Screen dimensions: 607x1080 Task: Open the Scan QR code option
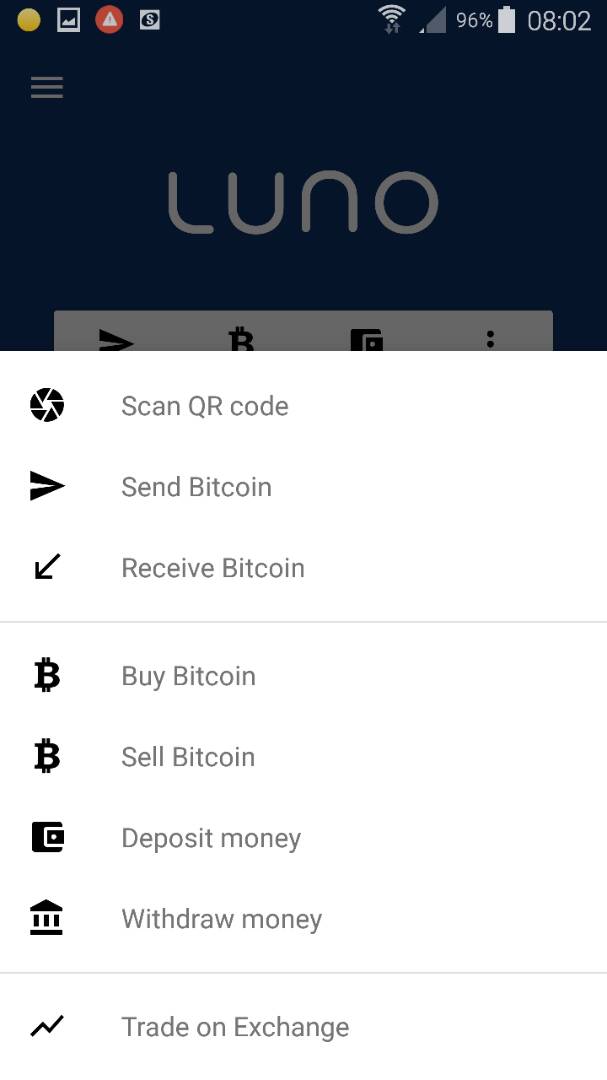(204, 406)
